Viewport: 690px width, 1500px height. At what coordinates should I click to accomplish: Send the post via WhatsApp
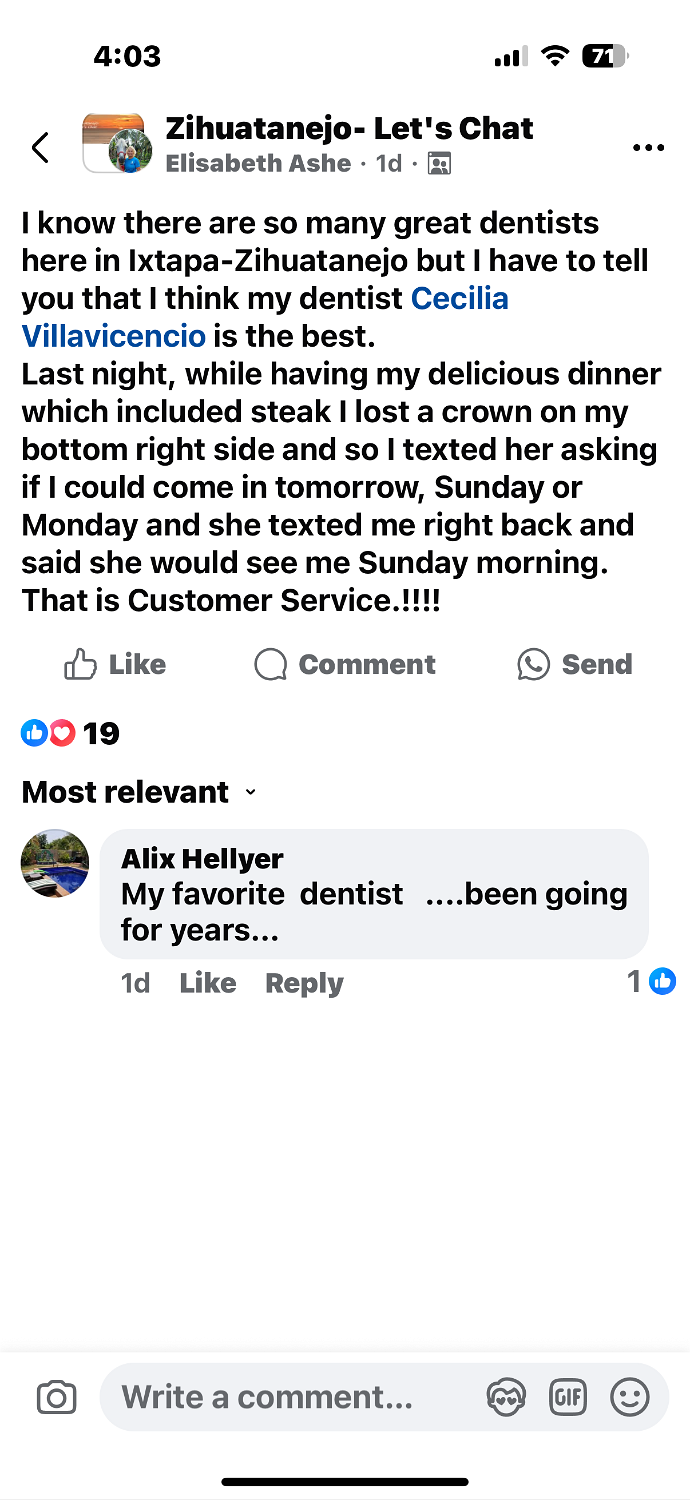pos(575,664)
